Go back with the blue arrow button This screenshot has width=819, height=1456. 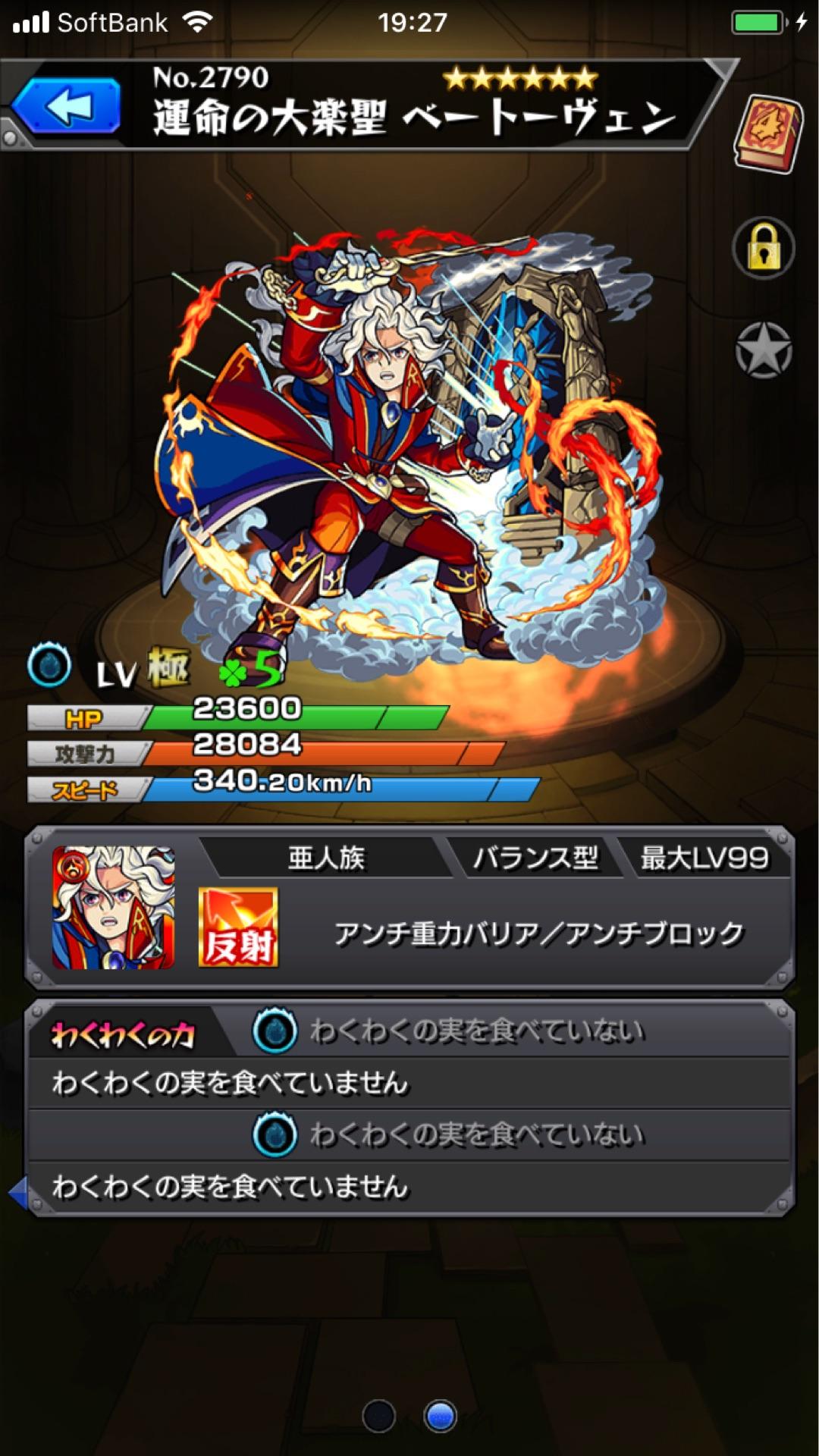[67, 107]
